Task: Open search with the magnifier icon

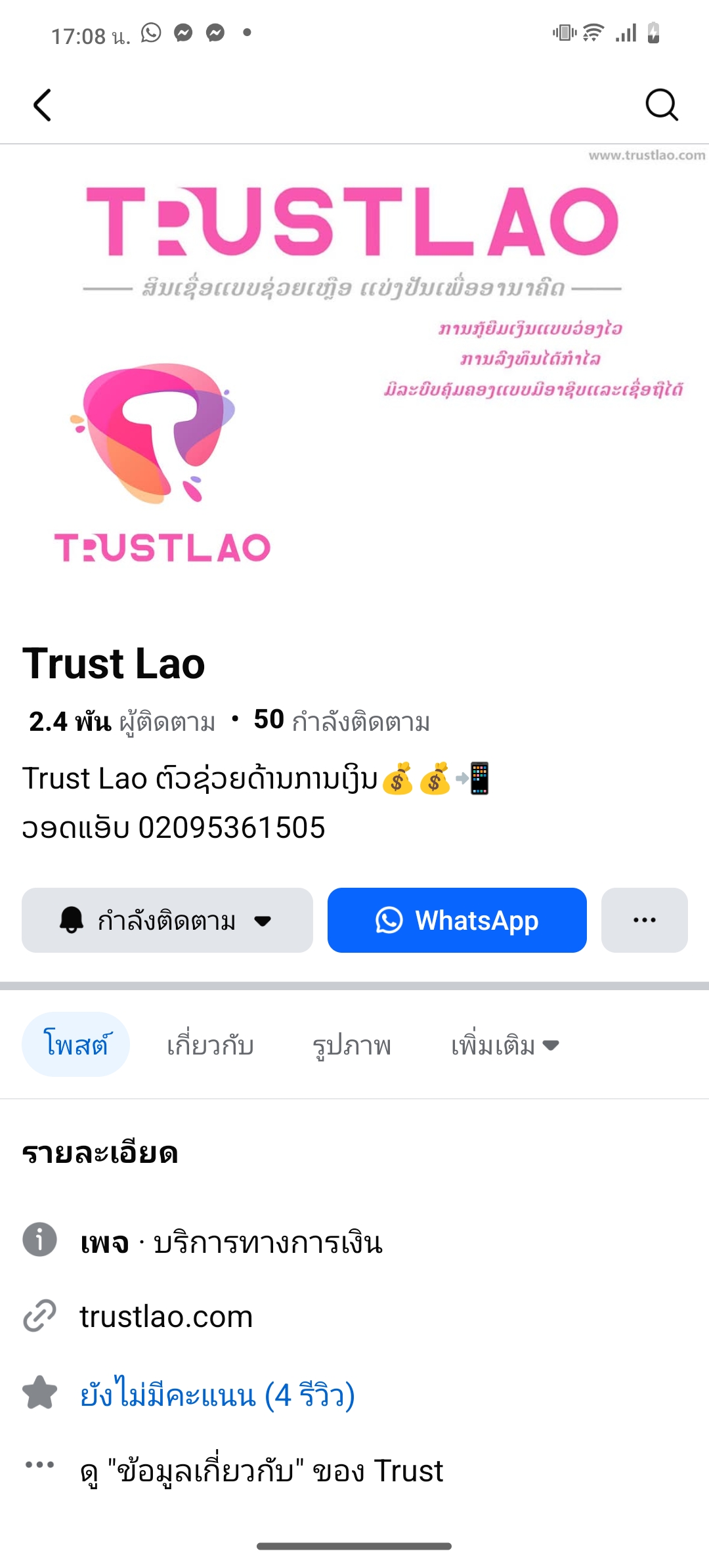Action: tap(661, 105)
